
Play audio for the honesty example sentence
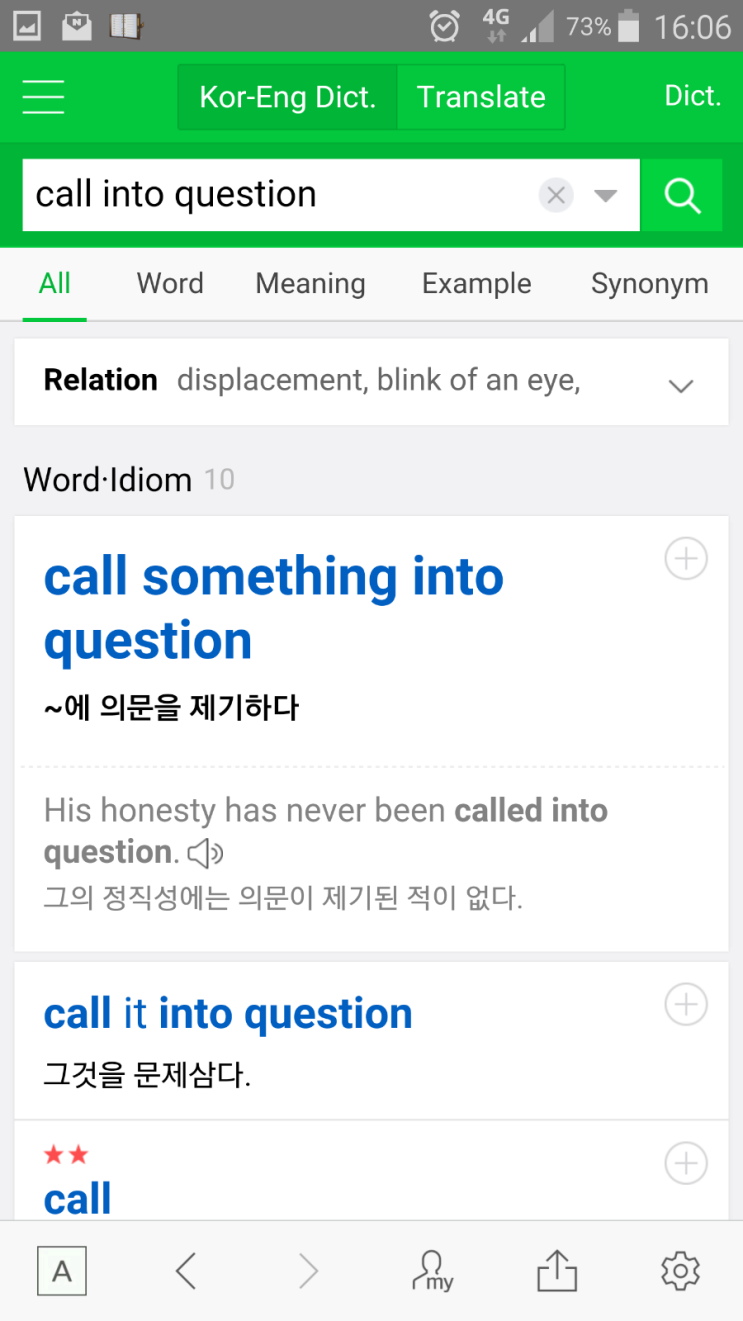tap(206, 853)
